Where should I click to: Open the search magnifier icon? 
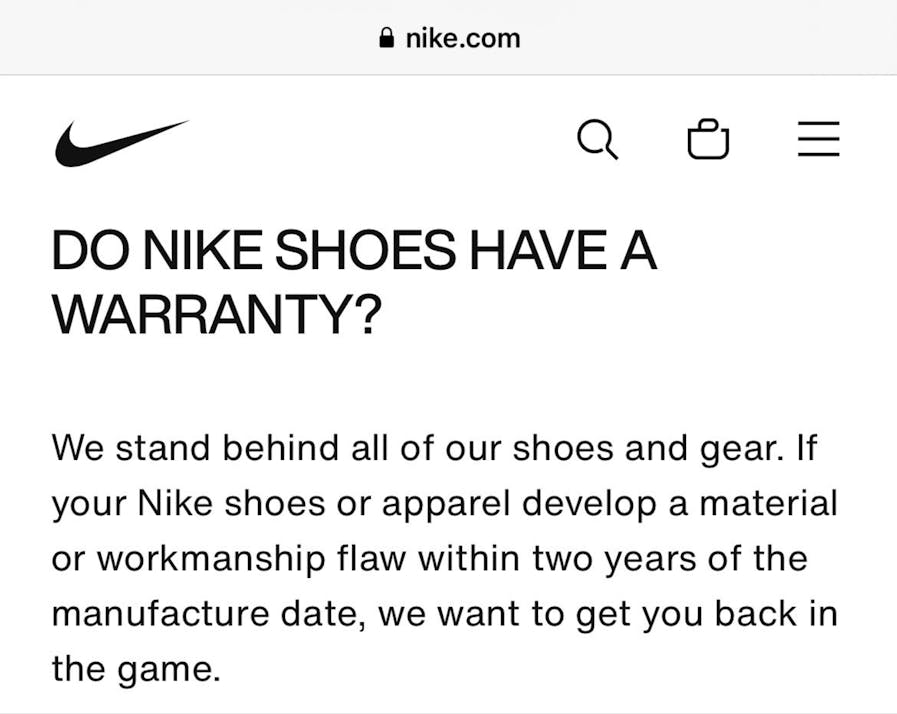[597, 140]
